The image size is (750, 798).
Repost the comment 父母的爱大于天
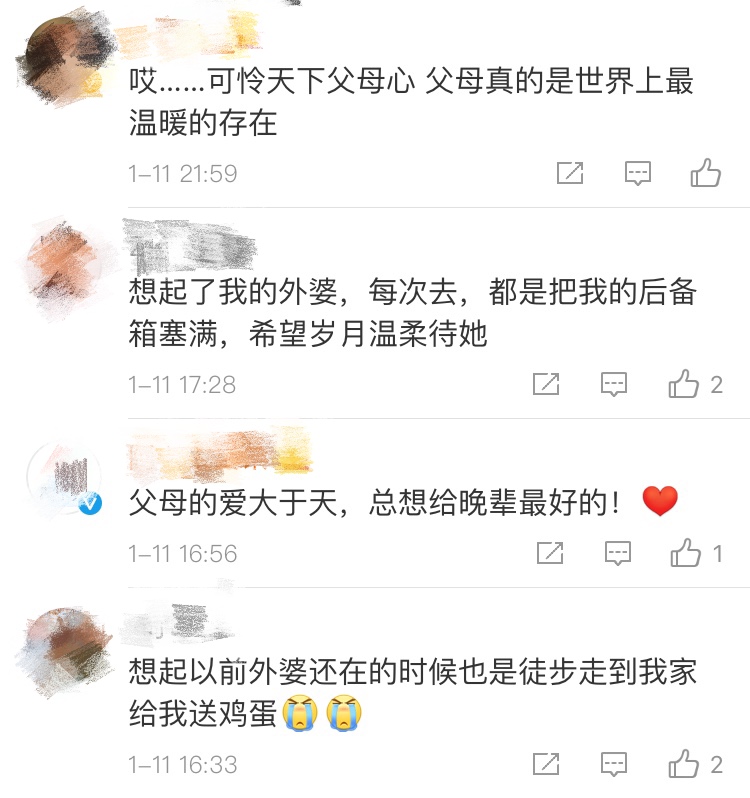[x=549, y=553]
